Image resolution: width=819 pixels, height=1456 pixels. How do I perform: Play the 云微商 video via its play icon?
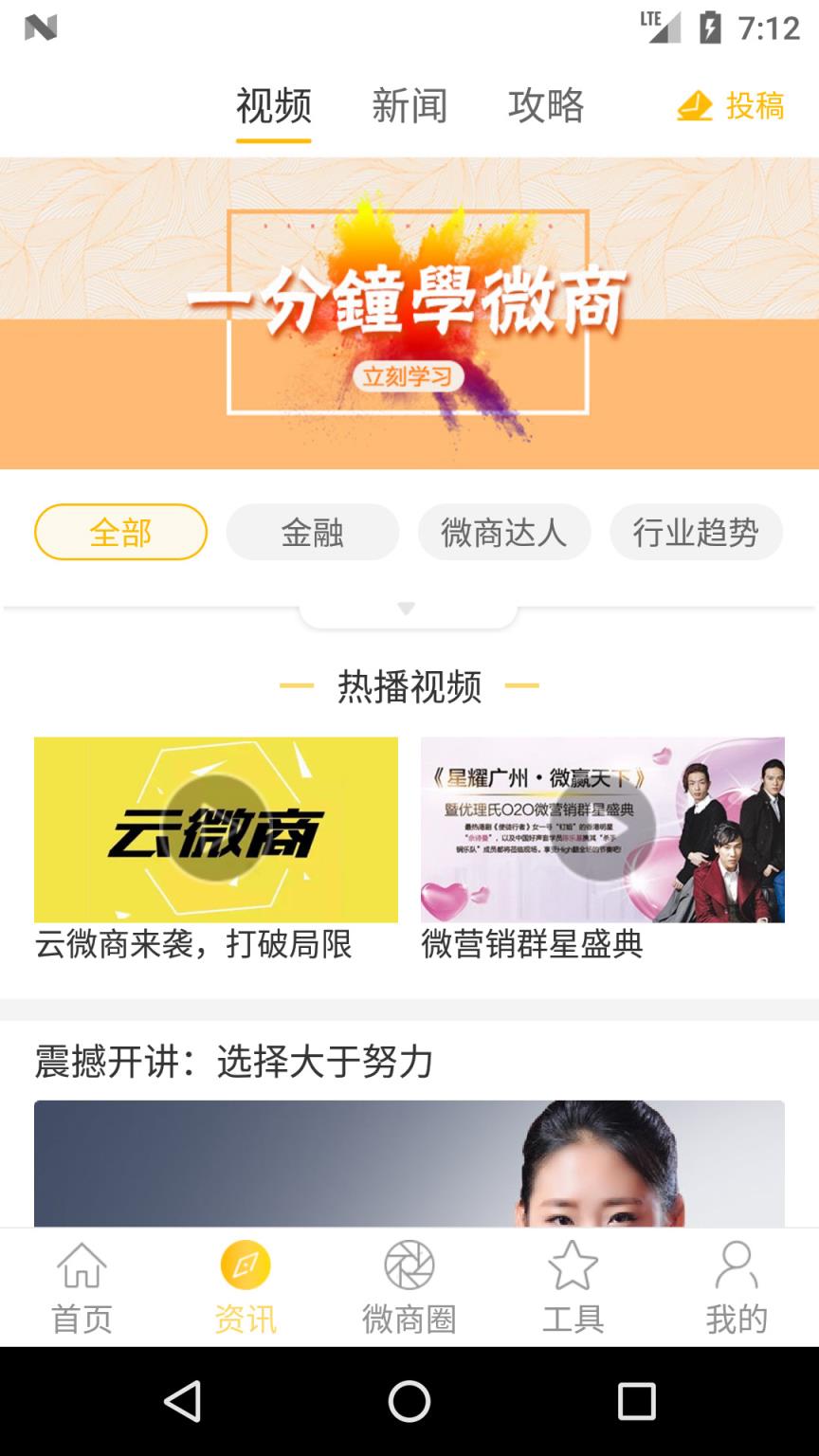click(216, 828)
